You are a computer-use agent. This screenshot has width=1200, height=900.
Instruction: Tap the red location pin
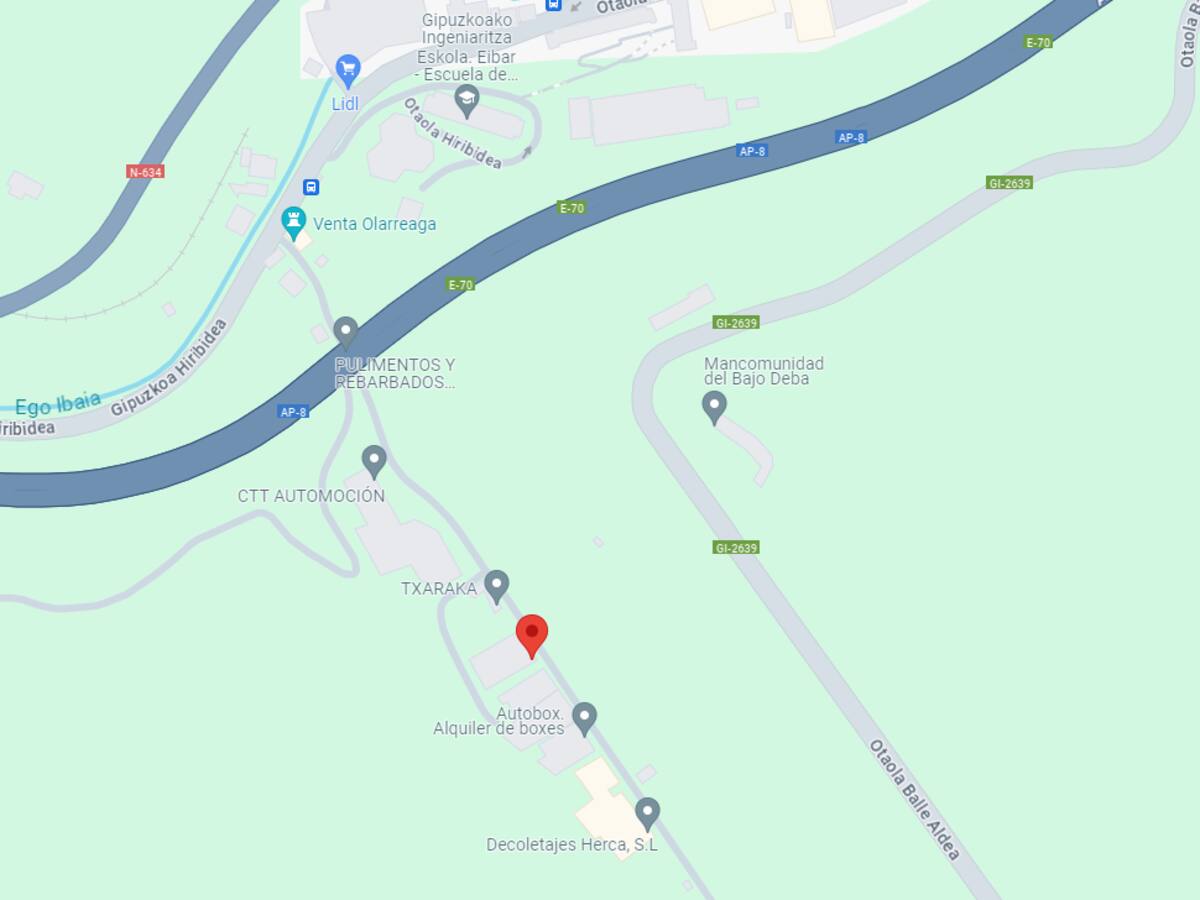(531, 633)
